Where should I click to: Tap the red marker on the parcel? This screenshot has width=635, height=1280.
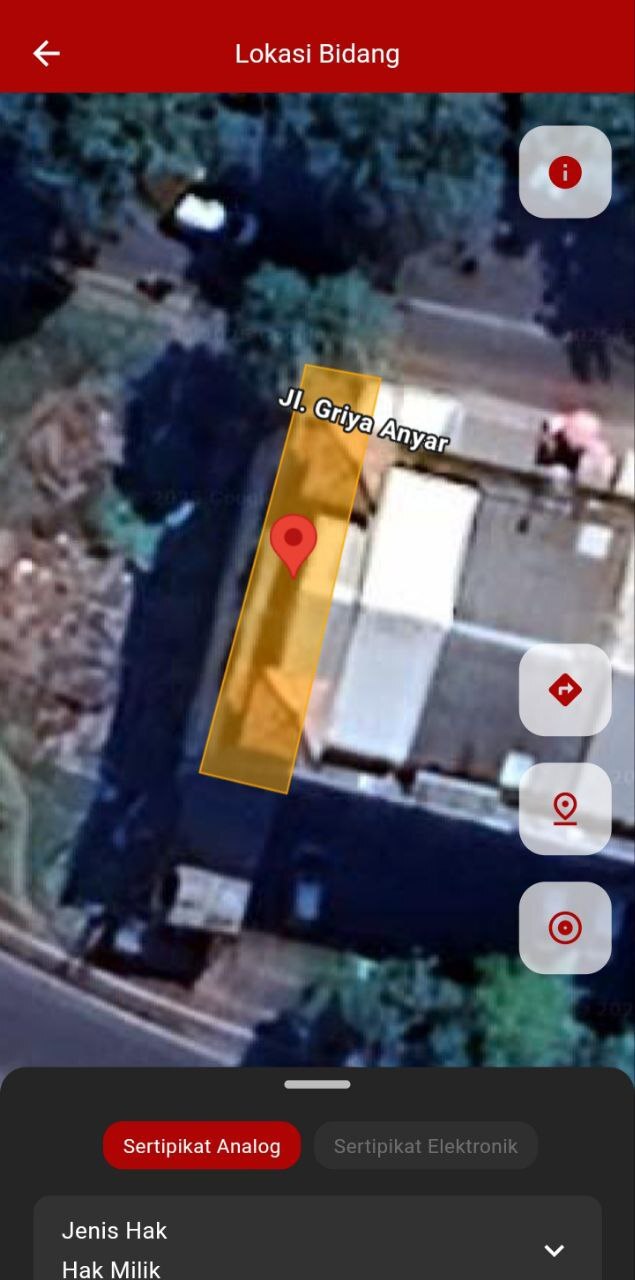click(x=293, y=543)
